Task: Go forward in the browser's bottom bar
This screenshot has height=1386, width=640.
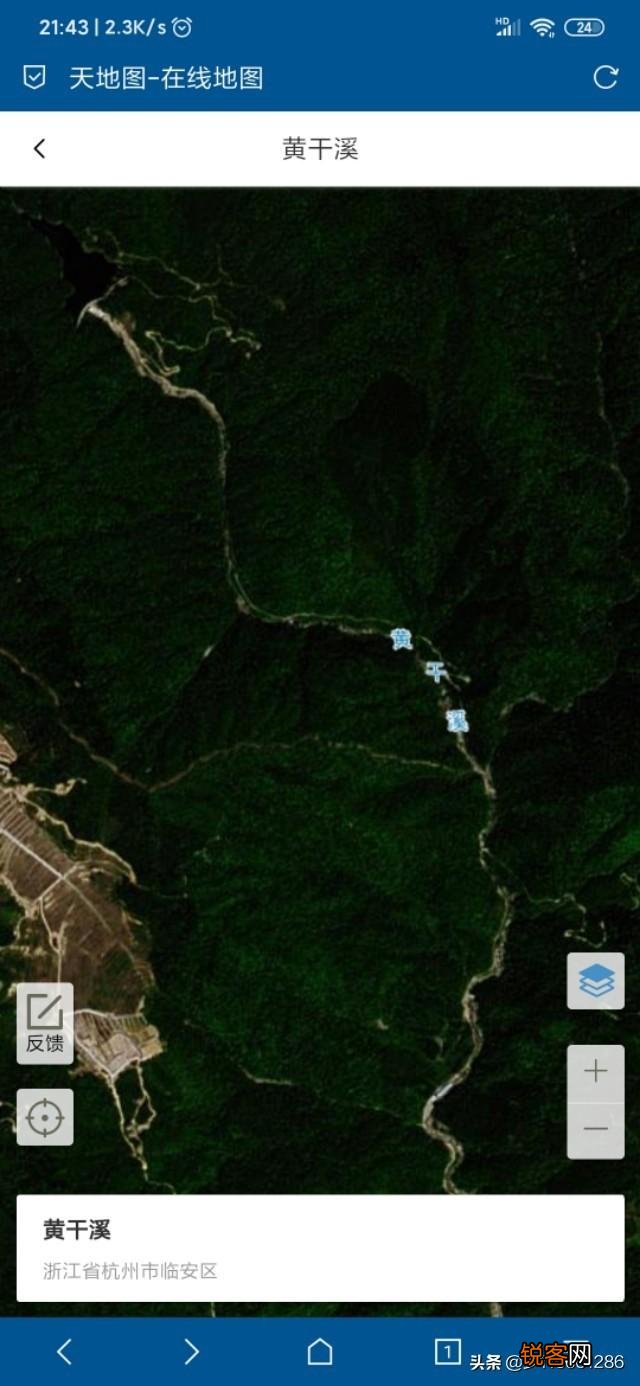Action: 191,1352
